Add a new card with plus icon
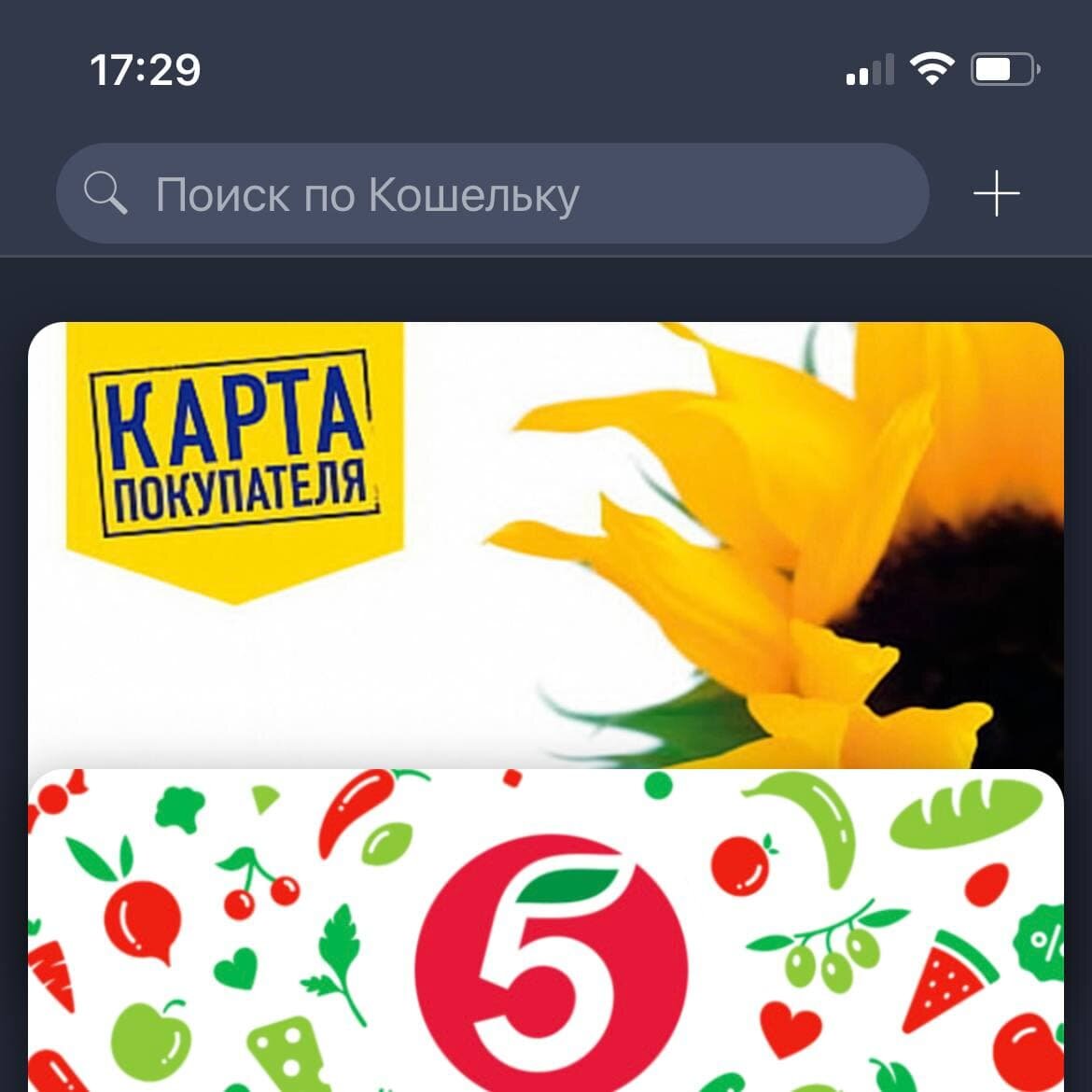The width and height of the screenshot is (1092, 1092). pos(996,194)
